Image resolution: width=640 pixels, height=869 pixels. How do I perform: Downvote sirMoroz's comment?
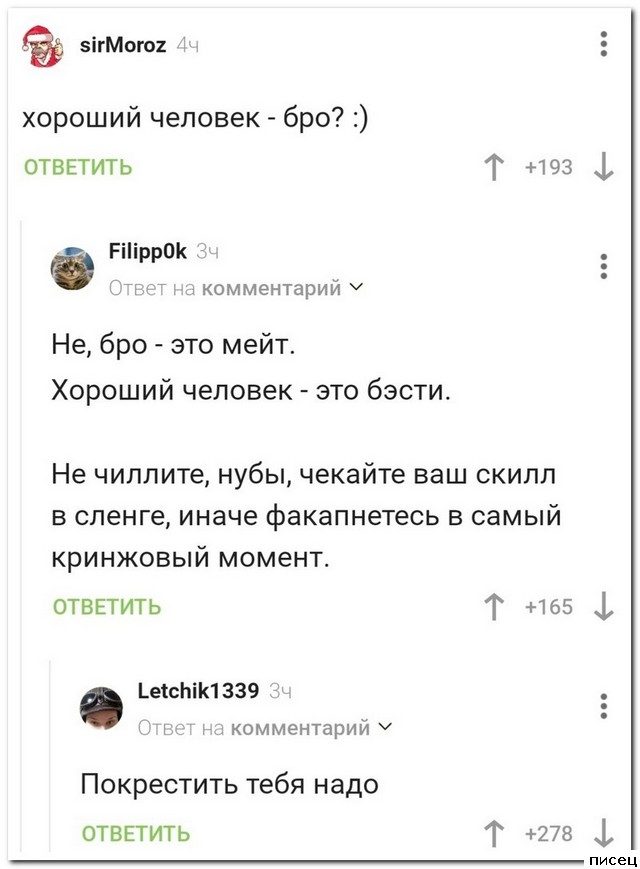tap(603, 168)
